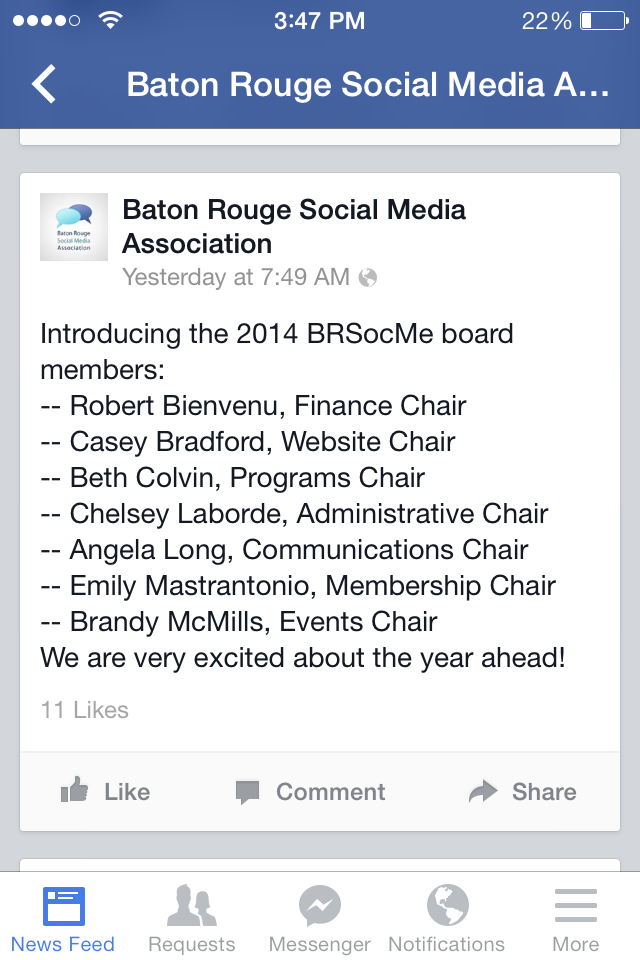
Task: Go back using the header arrow
Action: click(44, 84)
